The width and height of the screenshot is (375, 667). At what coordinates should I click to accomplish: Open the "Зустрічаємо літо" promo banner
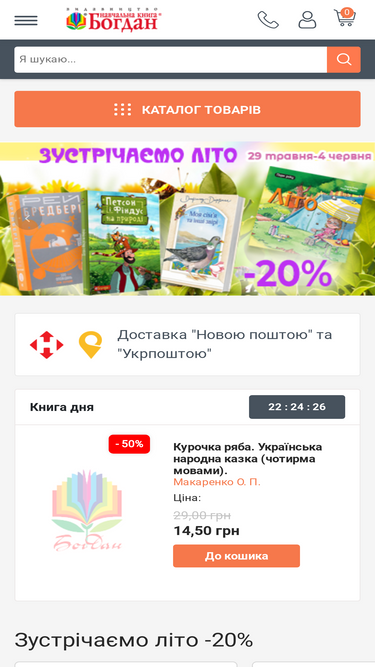coord(188,219)
